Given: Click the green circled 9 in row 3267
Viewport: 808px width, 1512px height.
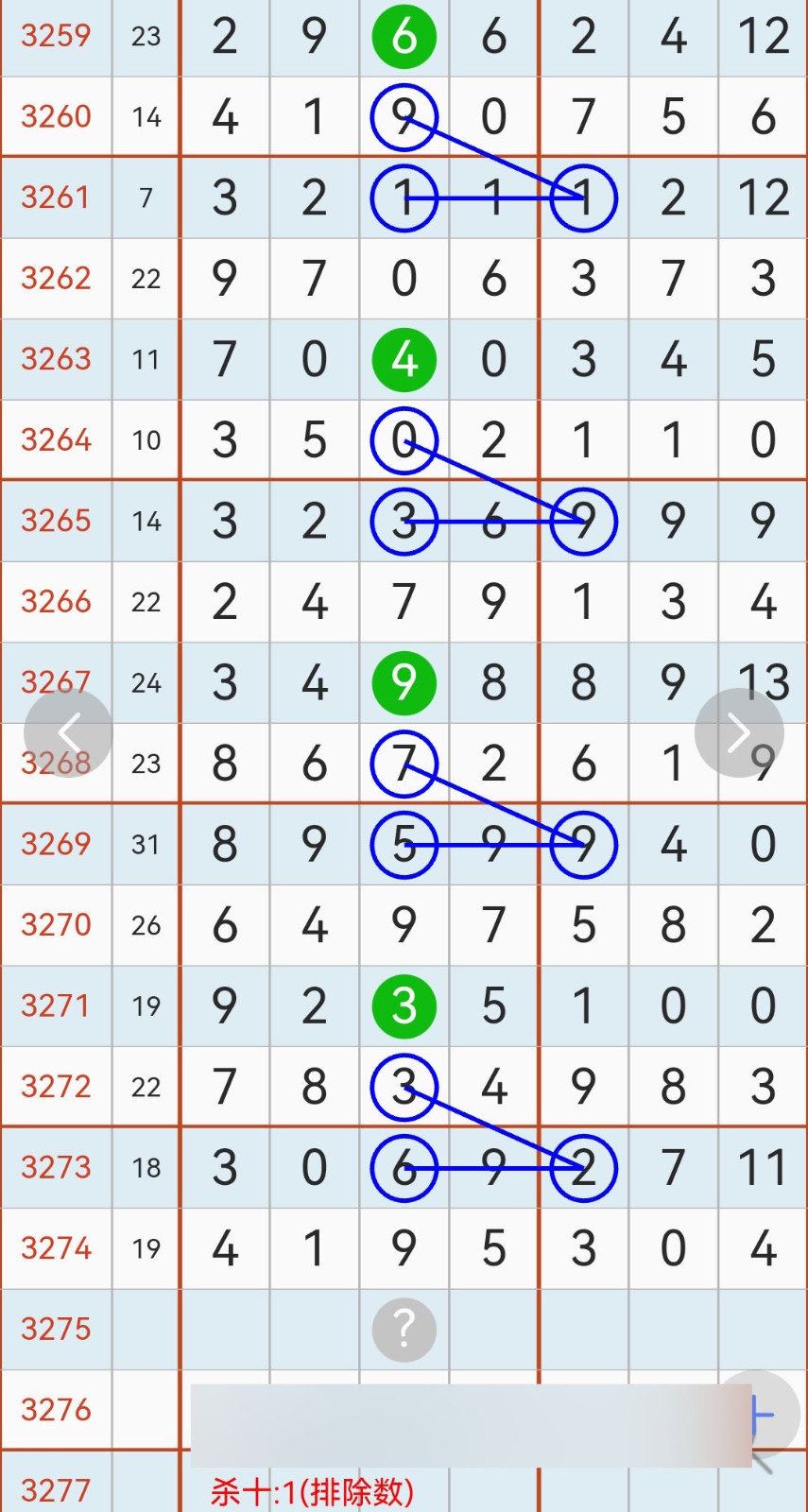Looking at the screenshot, I should [404, 682].
